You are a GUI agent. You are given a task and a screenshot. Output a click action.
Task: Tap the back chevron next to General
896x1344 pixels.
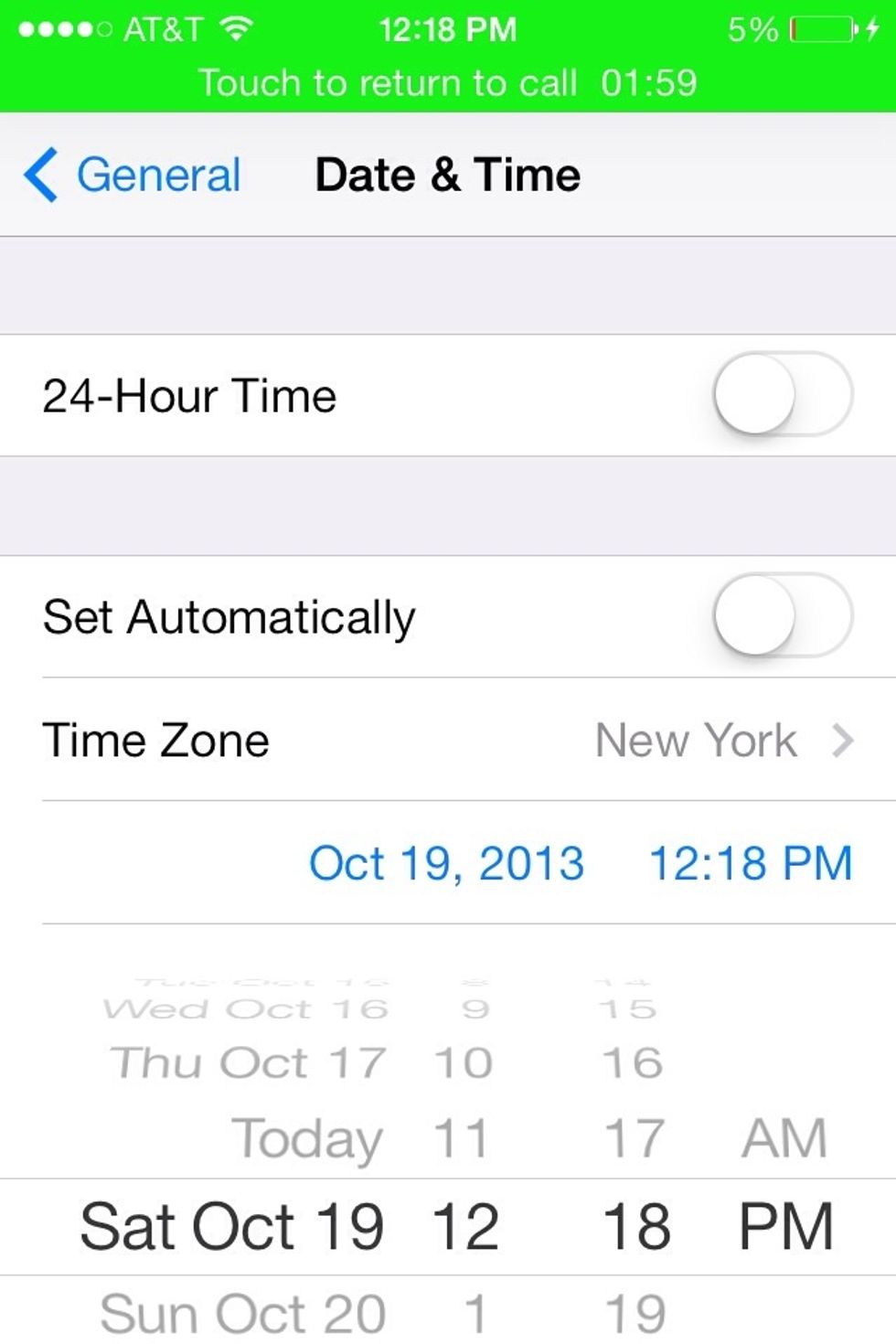38,174
